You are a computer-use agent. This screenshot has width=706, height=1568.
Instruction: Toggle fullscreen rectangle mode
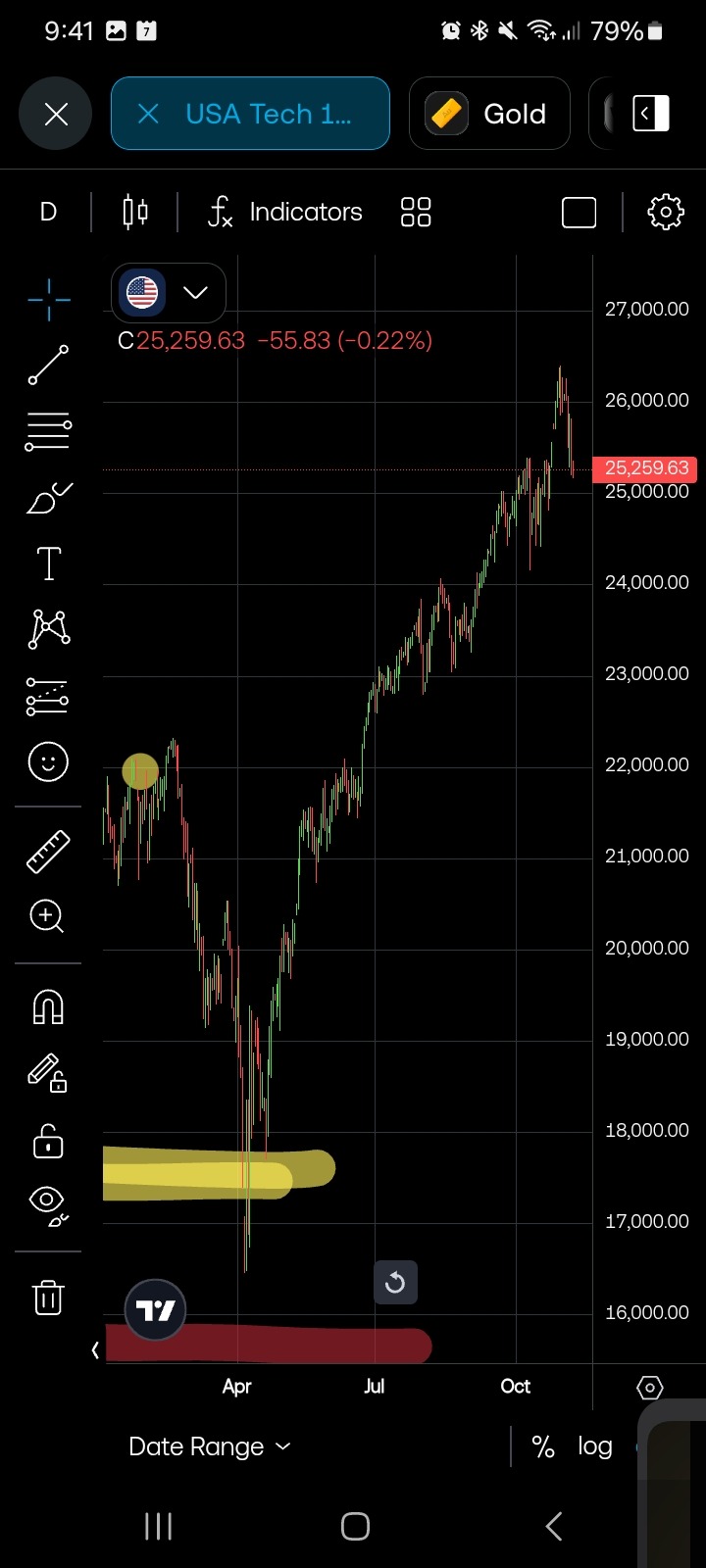pos(579,213)
